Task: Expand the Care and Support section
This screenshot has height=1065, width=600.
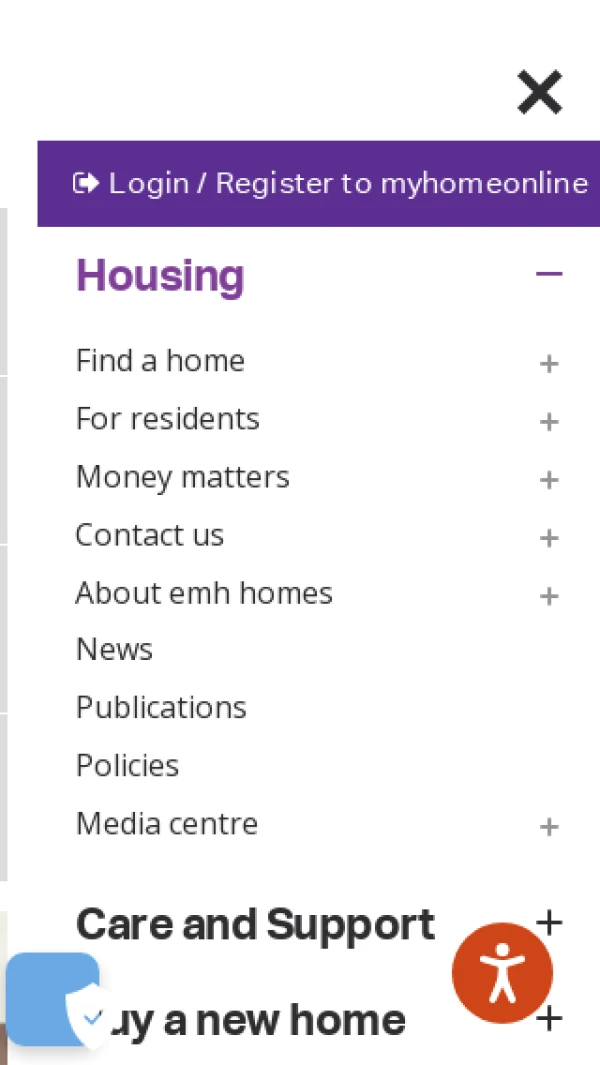Action: 548,922
